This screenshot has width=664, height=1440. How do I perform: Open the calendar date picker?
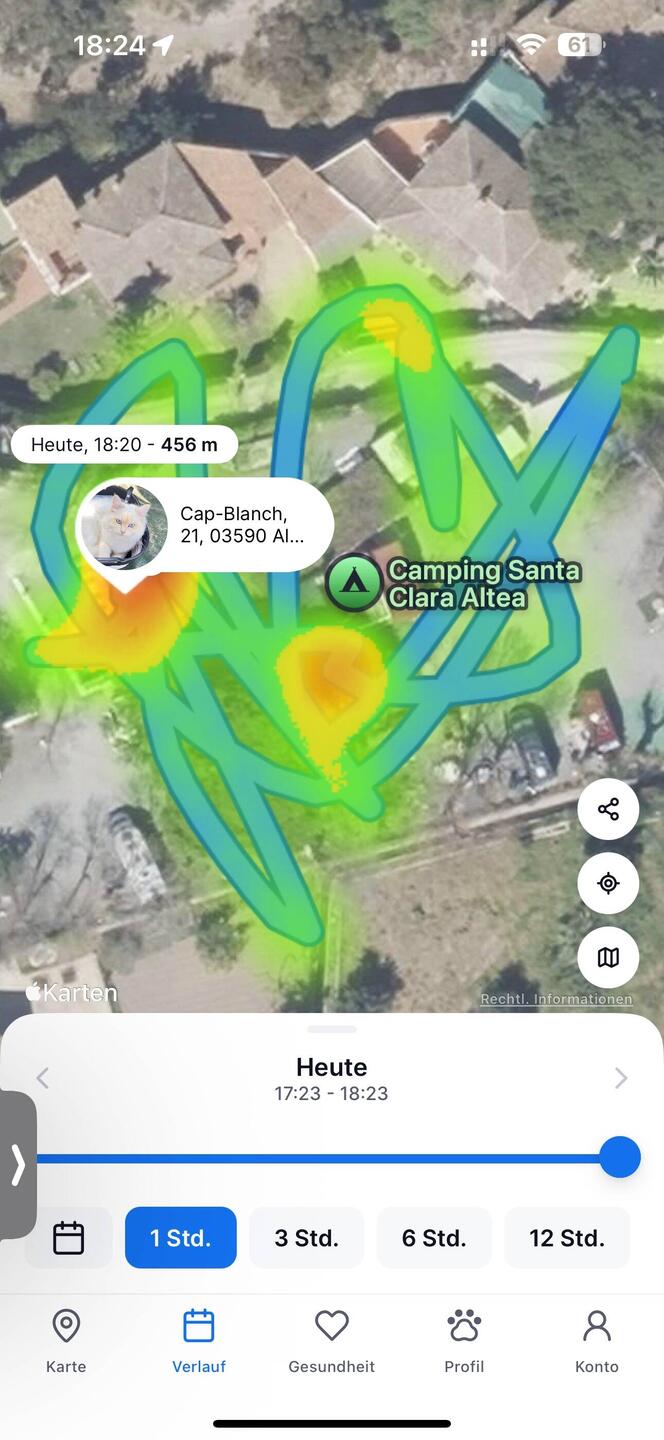coord(68,1238)
